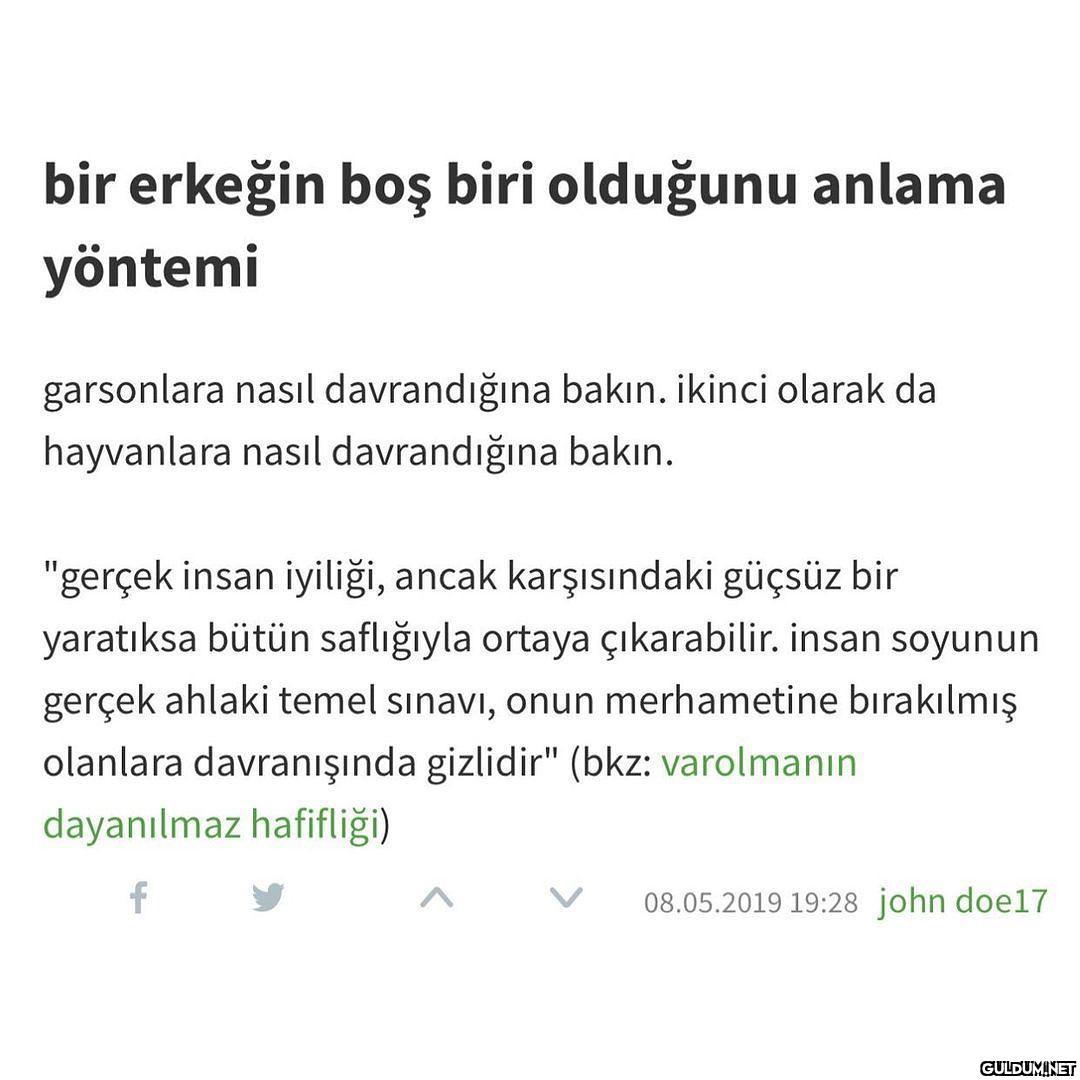Image resolution: width=1080 pixels, height=1080 pixels.
Task: Upvote the entry with the up arrow
Action: point(436,898)
